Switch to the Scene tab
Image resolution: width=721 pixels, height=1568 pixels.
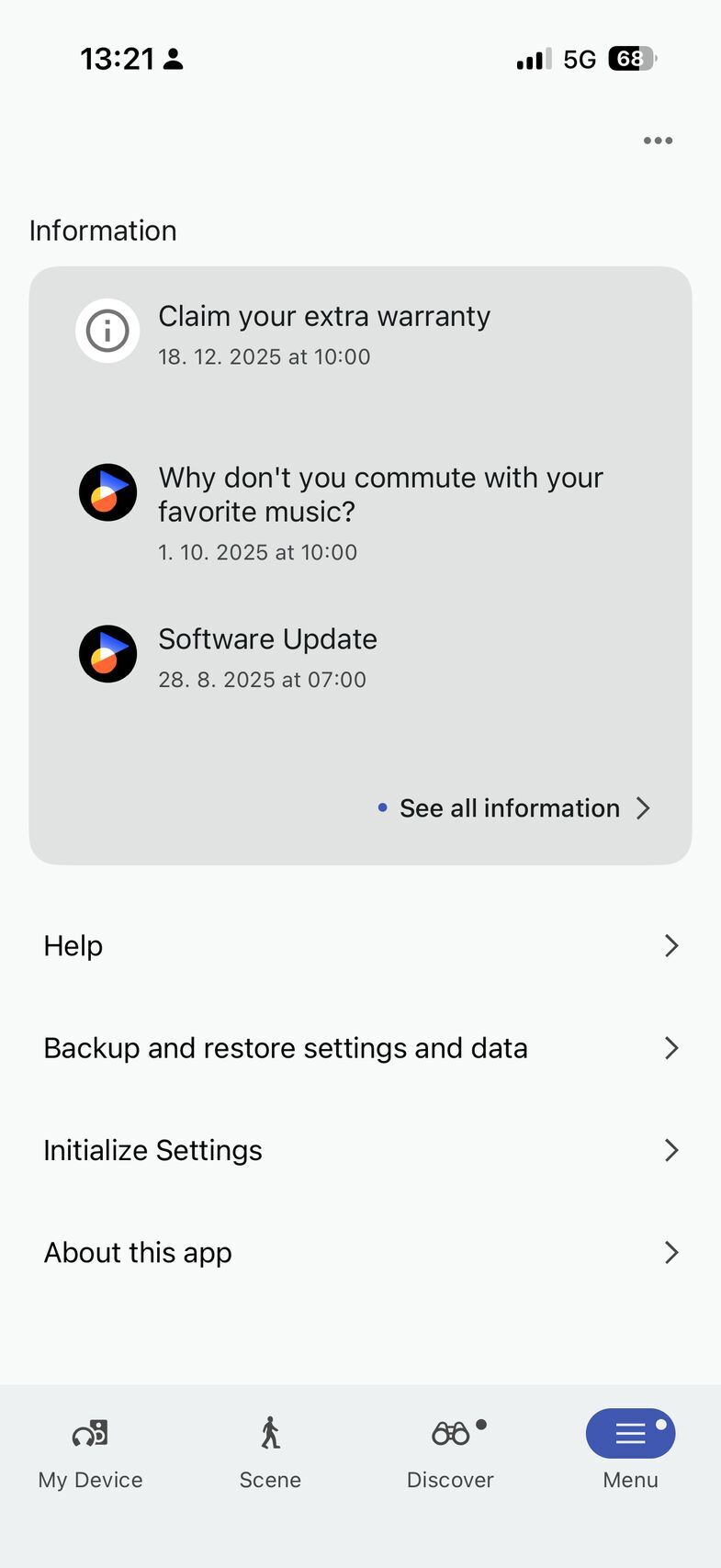(x=270, y=1450)
